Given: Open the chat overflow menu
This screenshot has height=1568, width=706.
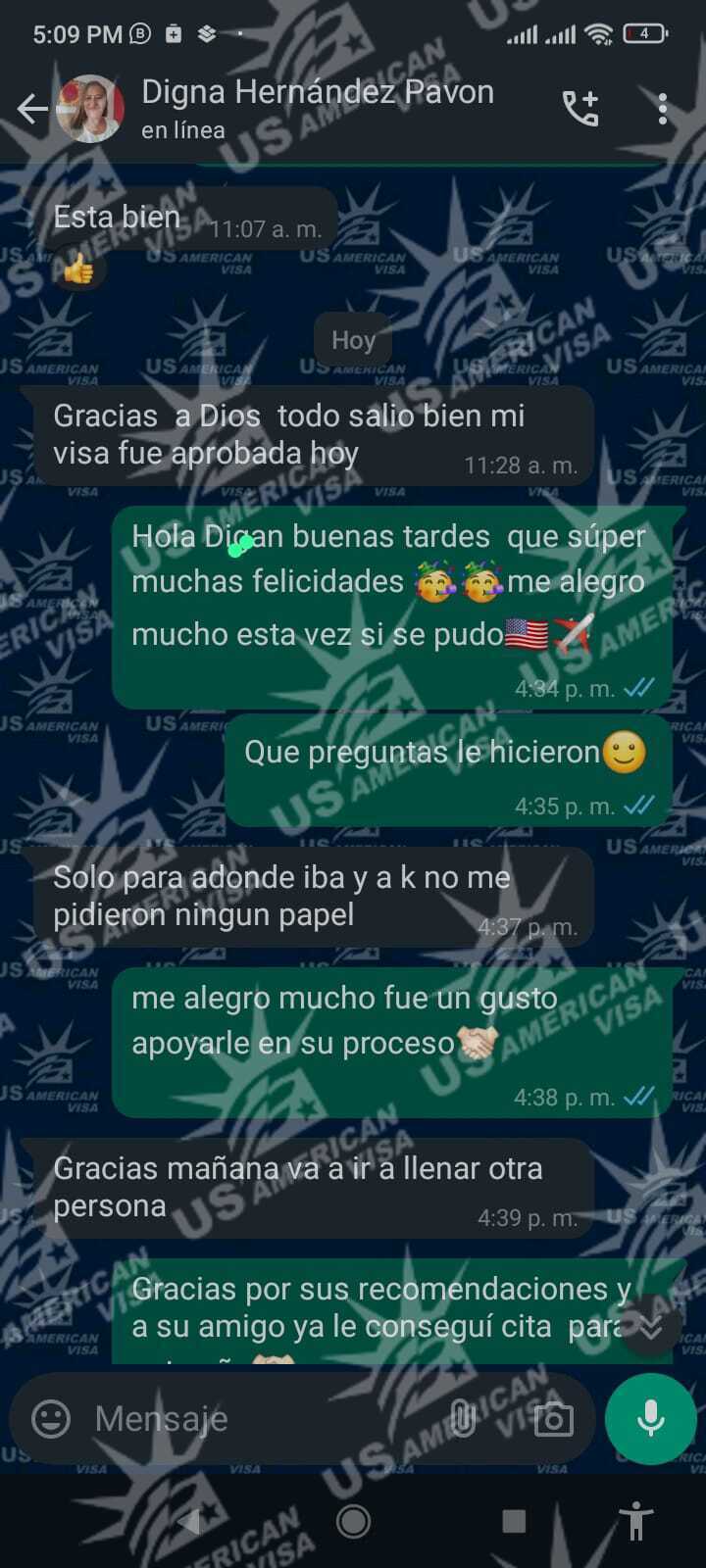Looking at the screenshot, I should [x=663, y=109].
